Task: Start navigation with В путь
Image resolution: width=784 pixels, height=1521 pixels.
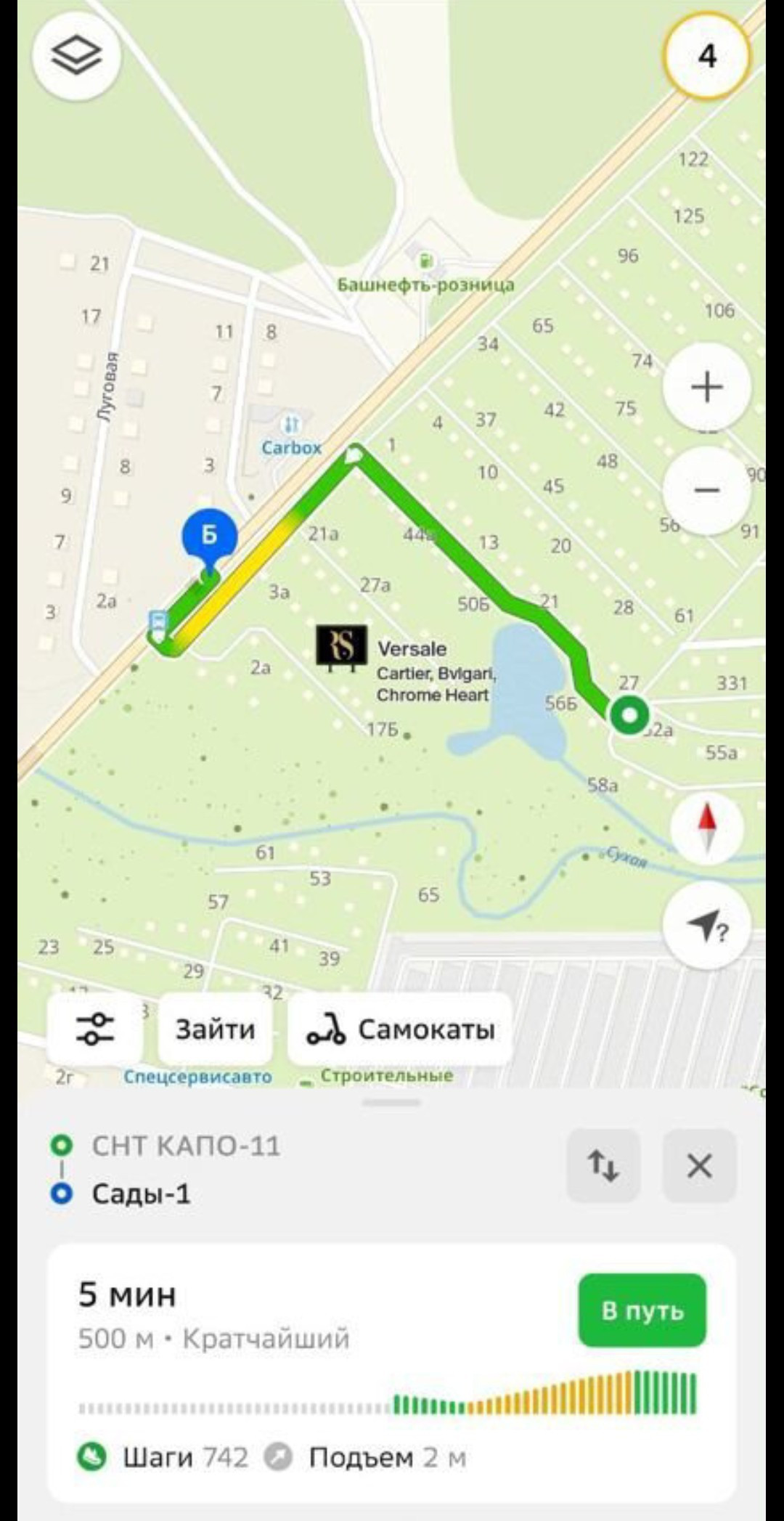Action: (642, 1310)
